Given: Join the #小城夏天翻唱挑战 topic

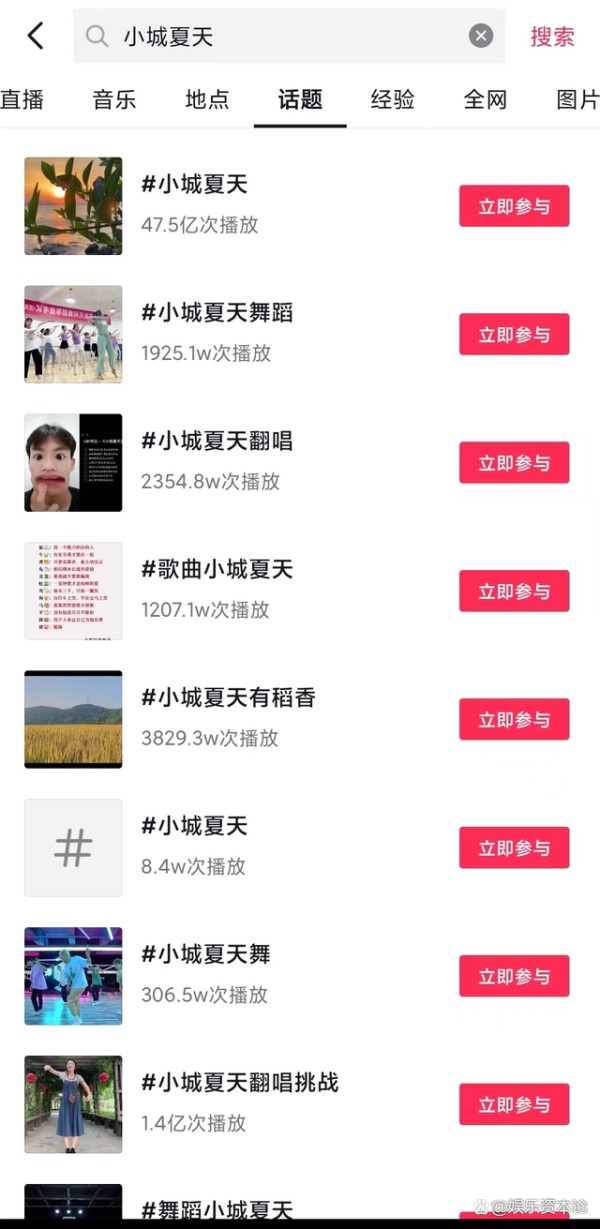Looking at the screenshot, I should [514, 1104].
